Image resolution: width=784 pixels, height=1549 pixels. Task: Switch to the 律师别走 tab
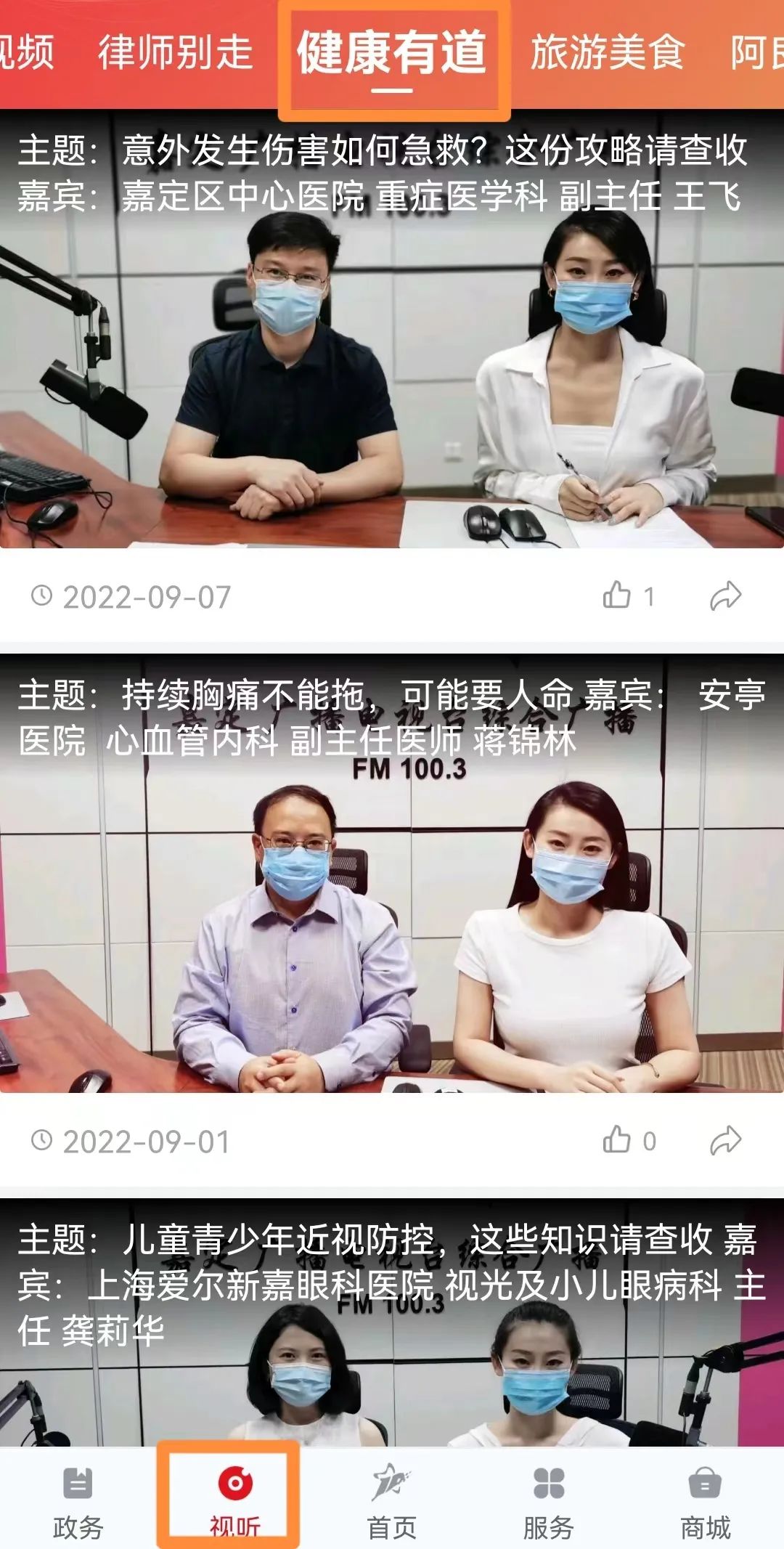[x=174, y=51]
